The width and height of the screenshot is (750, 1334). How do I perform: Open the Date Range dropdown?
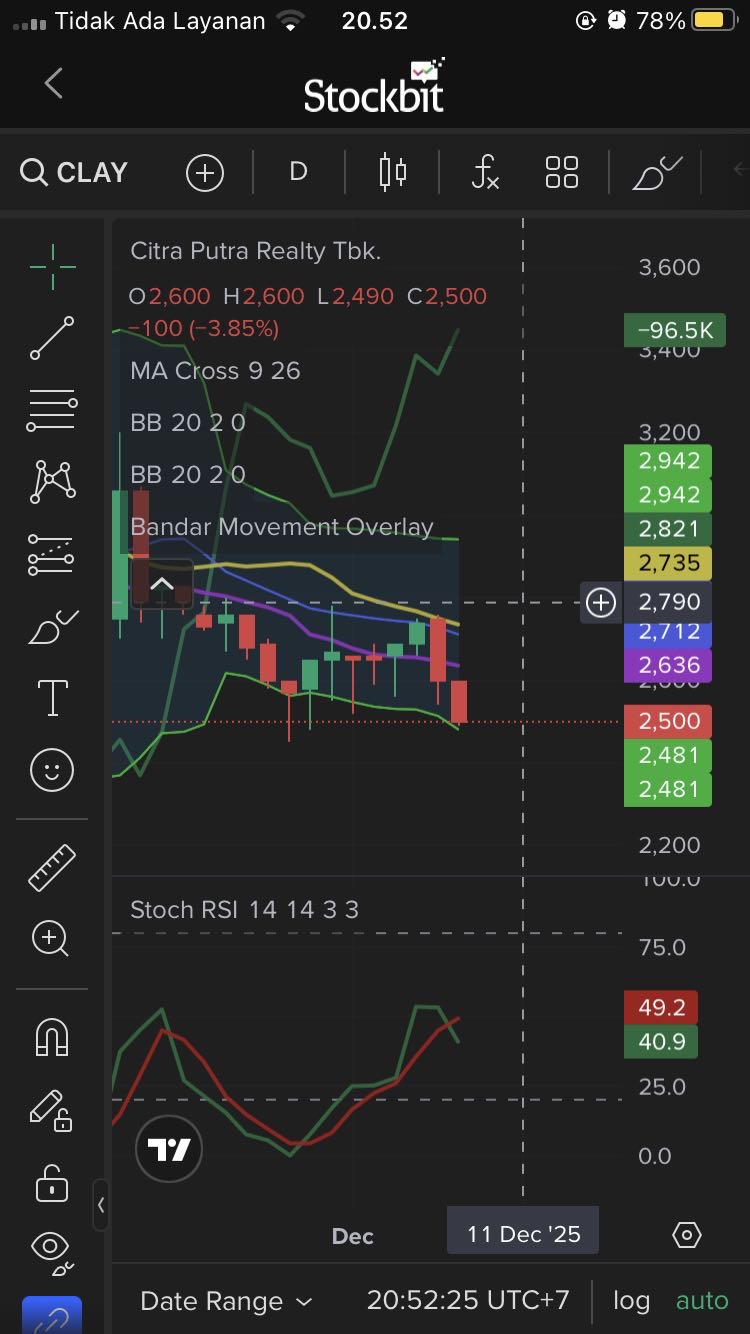226,1301
